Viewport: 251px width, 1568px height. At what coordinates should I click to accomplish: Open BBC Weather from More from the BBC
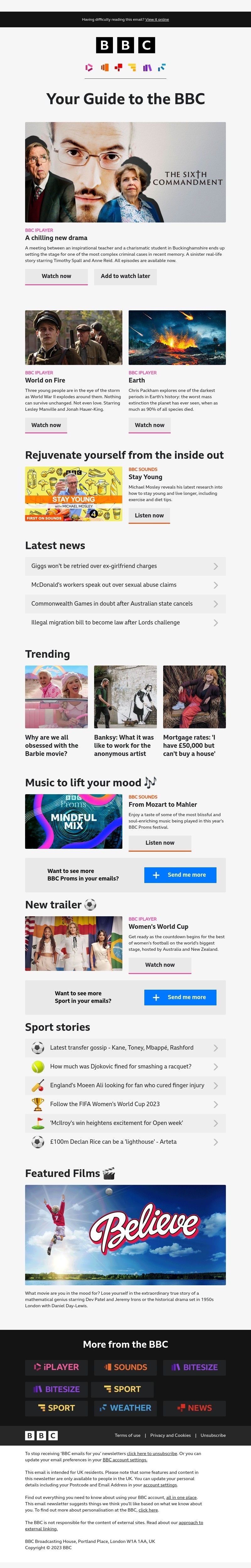(x=125, y=1408)
